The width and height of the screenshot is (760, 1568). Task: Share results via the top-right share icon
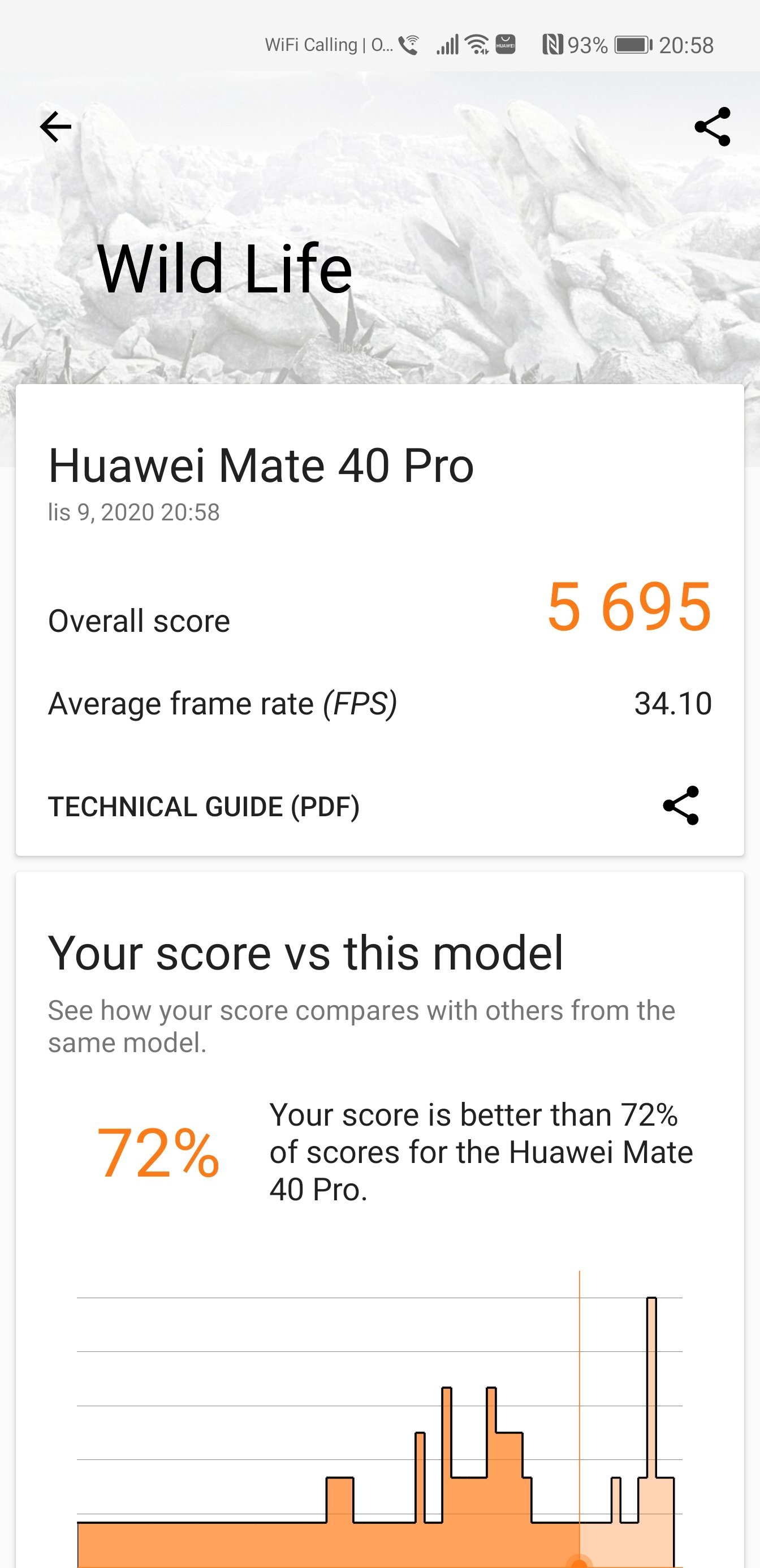tap(712, 127)
